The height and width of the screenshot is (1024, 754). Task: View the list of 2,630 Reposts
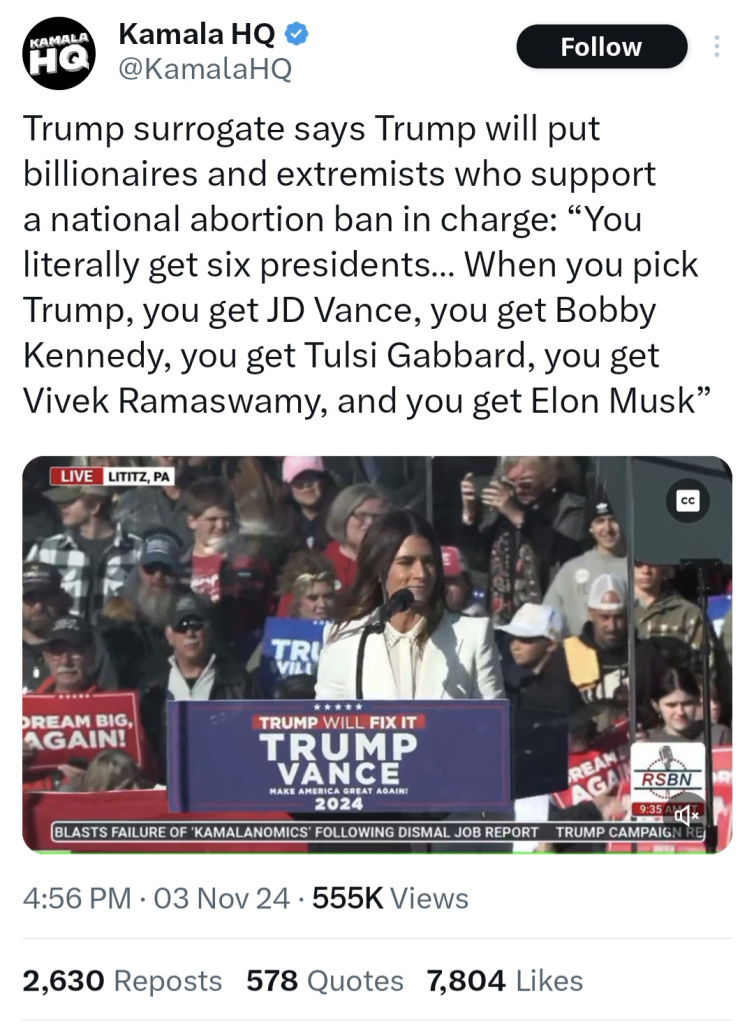tap(122, 981)
